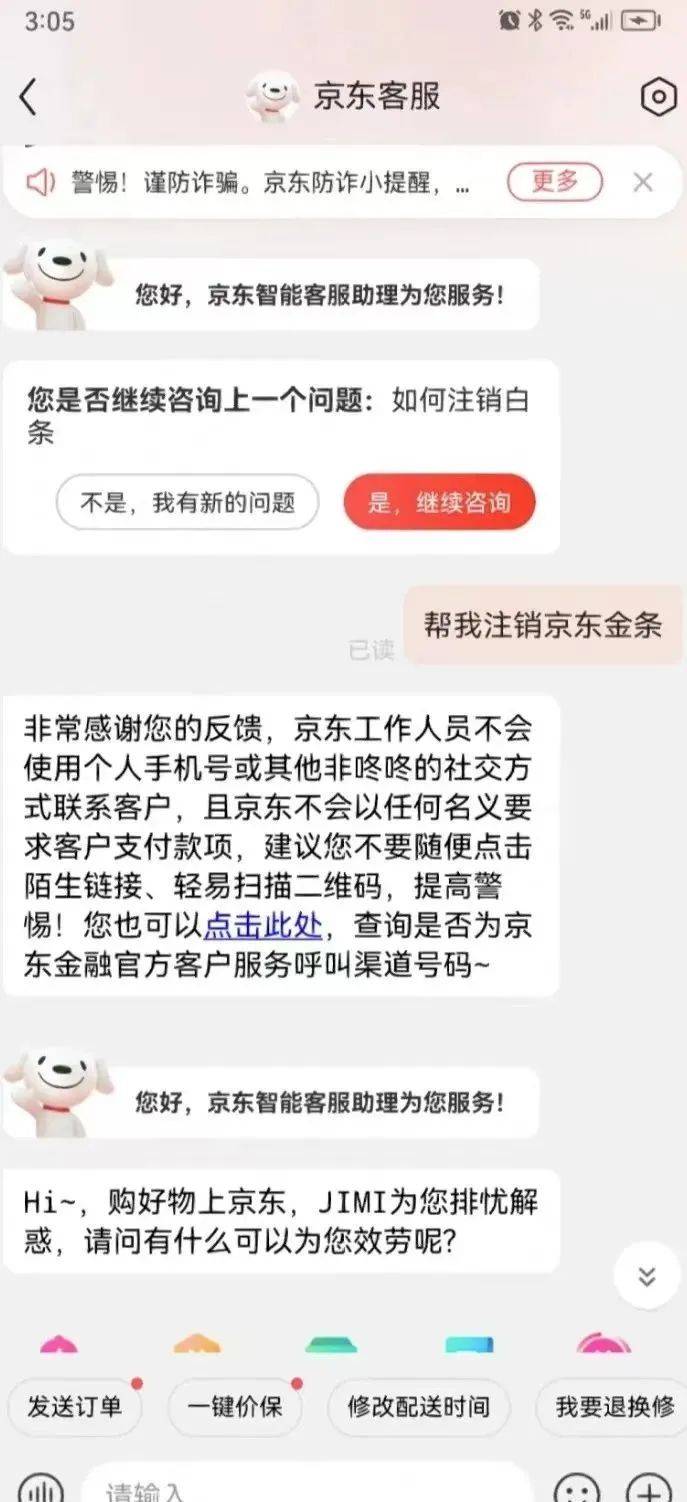Select 修改配送时间 chip
This screenshot has height=1502, width=687.
[x=419, y=1407]
